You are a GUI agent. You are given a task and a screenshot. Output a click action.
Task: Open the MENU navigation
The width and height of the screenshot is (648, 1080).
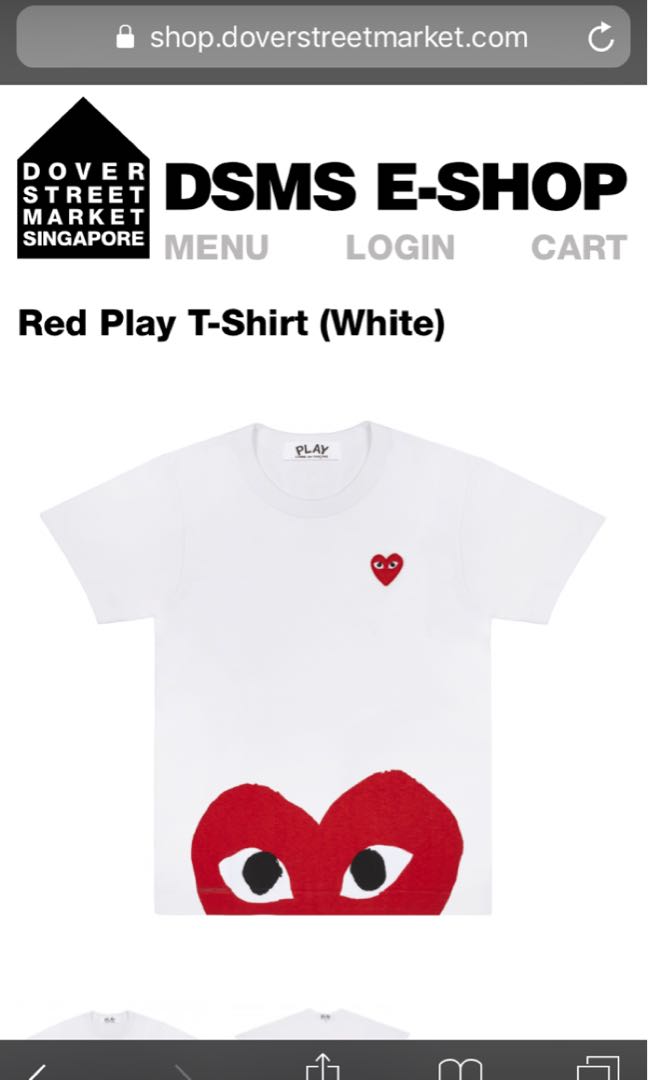coord(216,247)
